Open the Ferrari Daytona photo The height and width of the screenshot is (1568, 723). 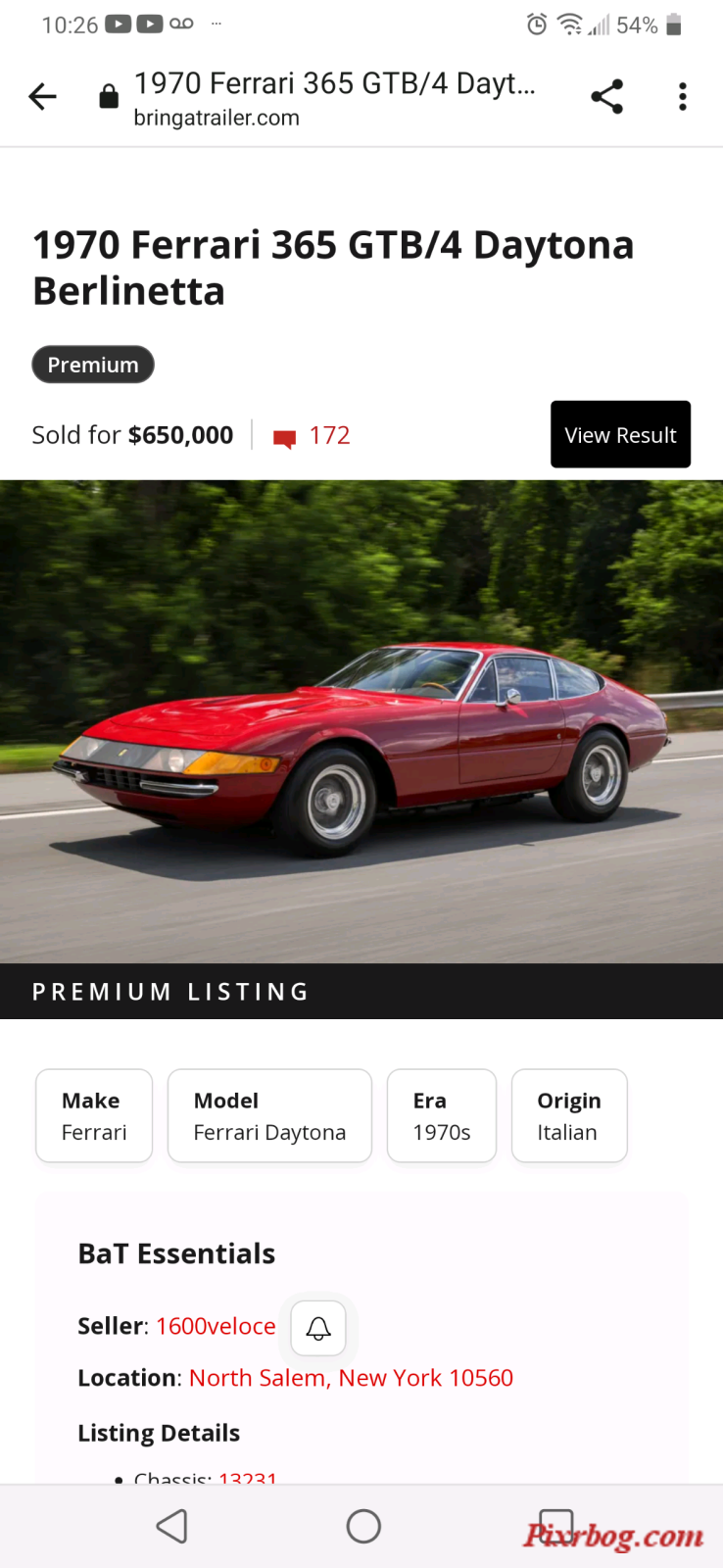click(361, 720)
